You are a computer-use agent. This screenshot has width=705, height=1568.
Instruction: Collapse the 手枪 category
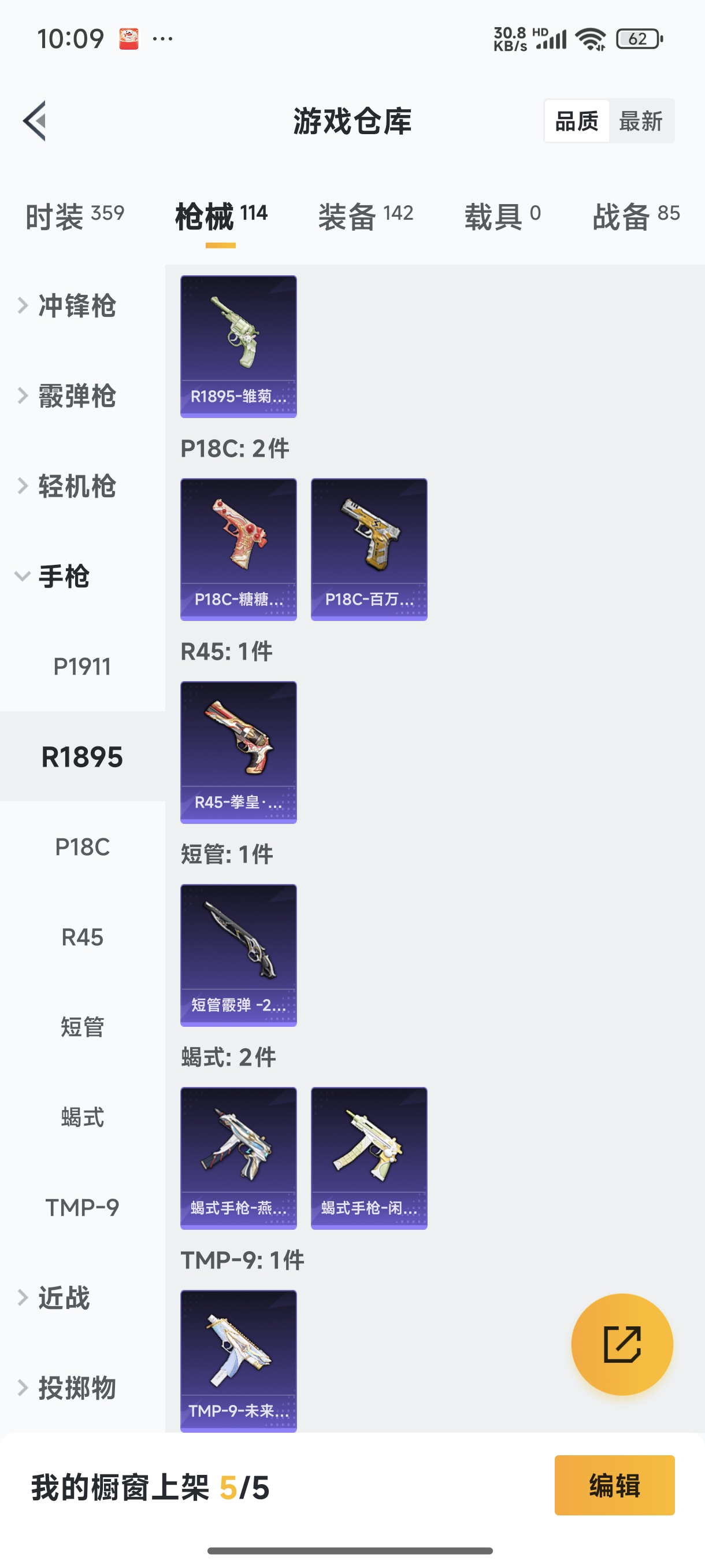pyautogui.click(x=63, y=576)
